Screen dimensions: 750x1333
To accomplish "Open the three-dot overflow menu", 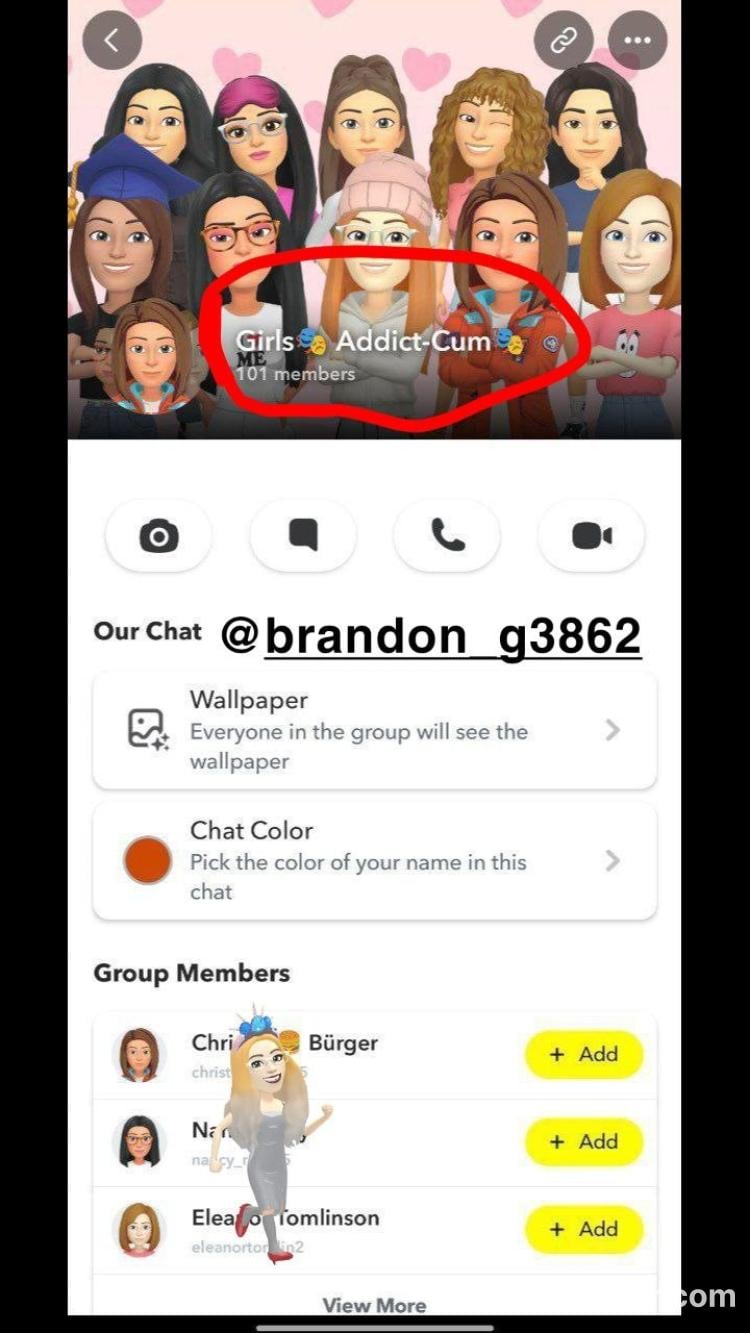I will click(x=637, y=40).
